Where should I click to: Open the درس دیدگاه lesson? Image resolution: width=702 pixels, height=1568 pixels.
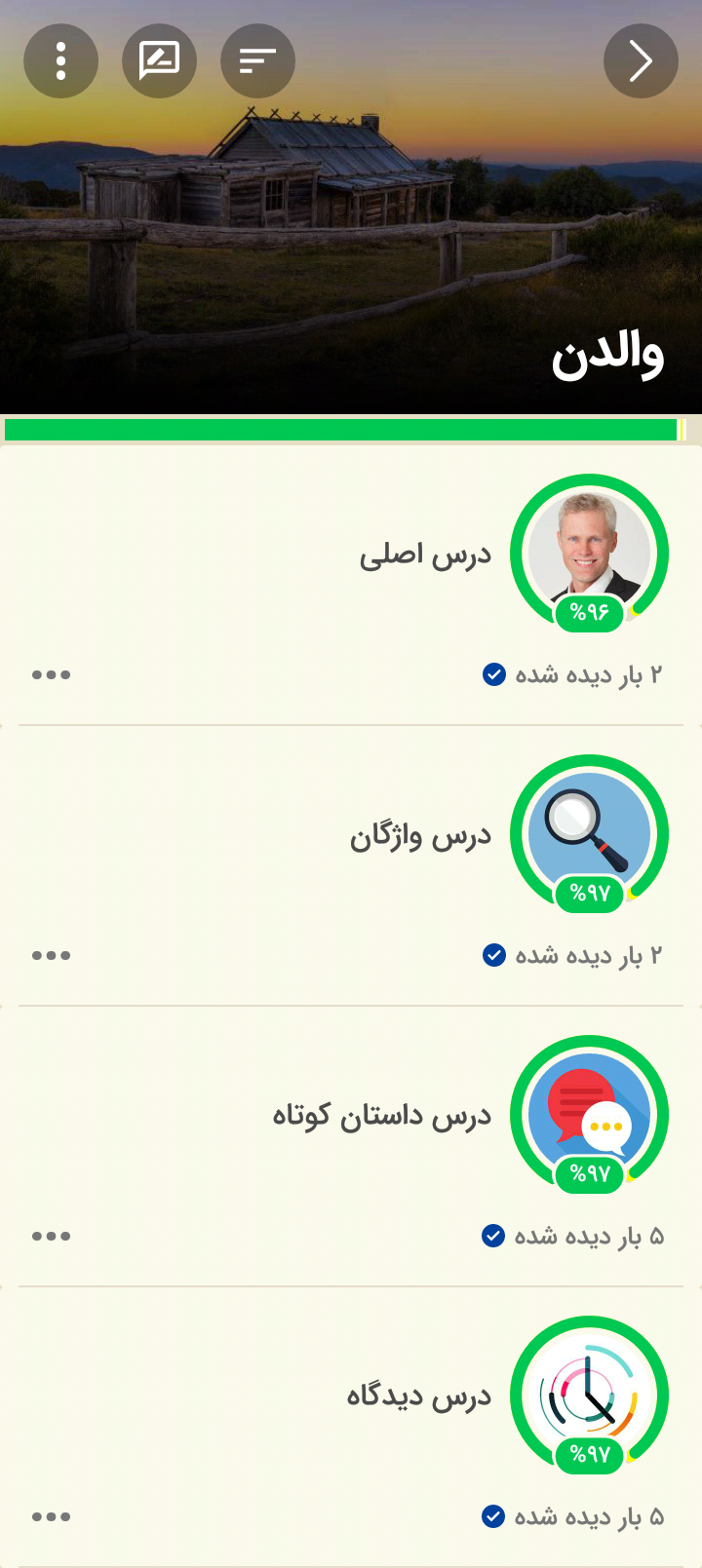pos(351,1429)
